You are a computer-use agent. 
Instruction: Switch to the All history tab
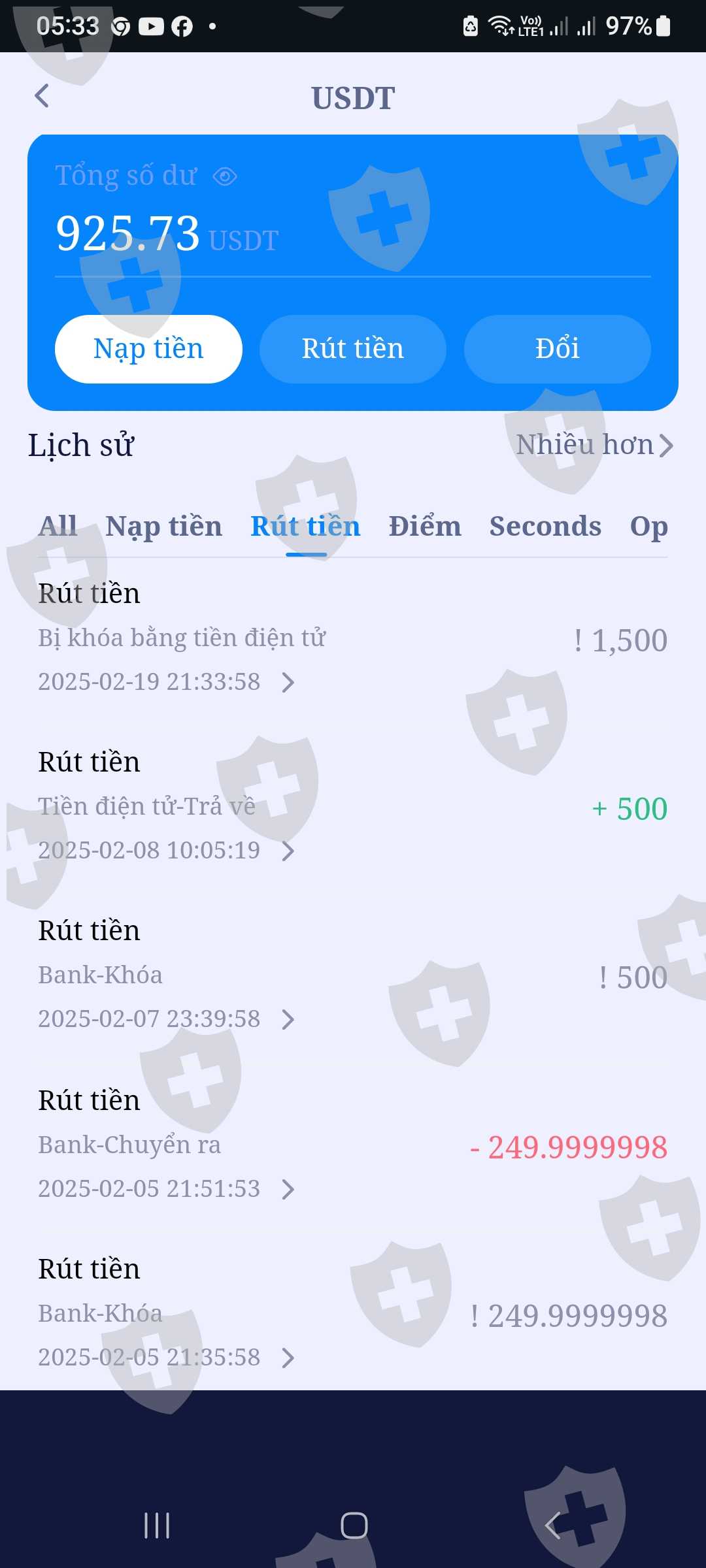click(x=58, y=526)
